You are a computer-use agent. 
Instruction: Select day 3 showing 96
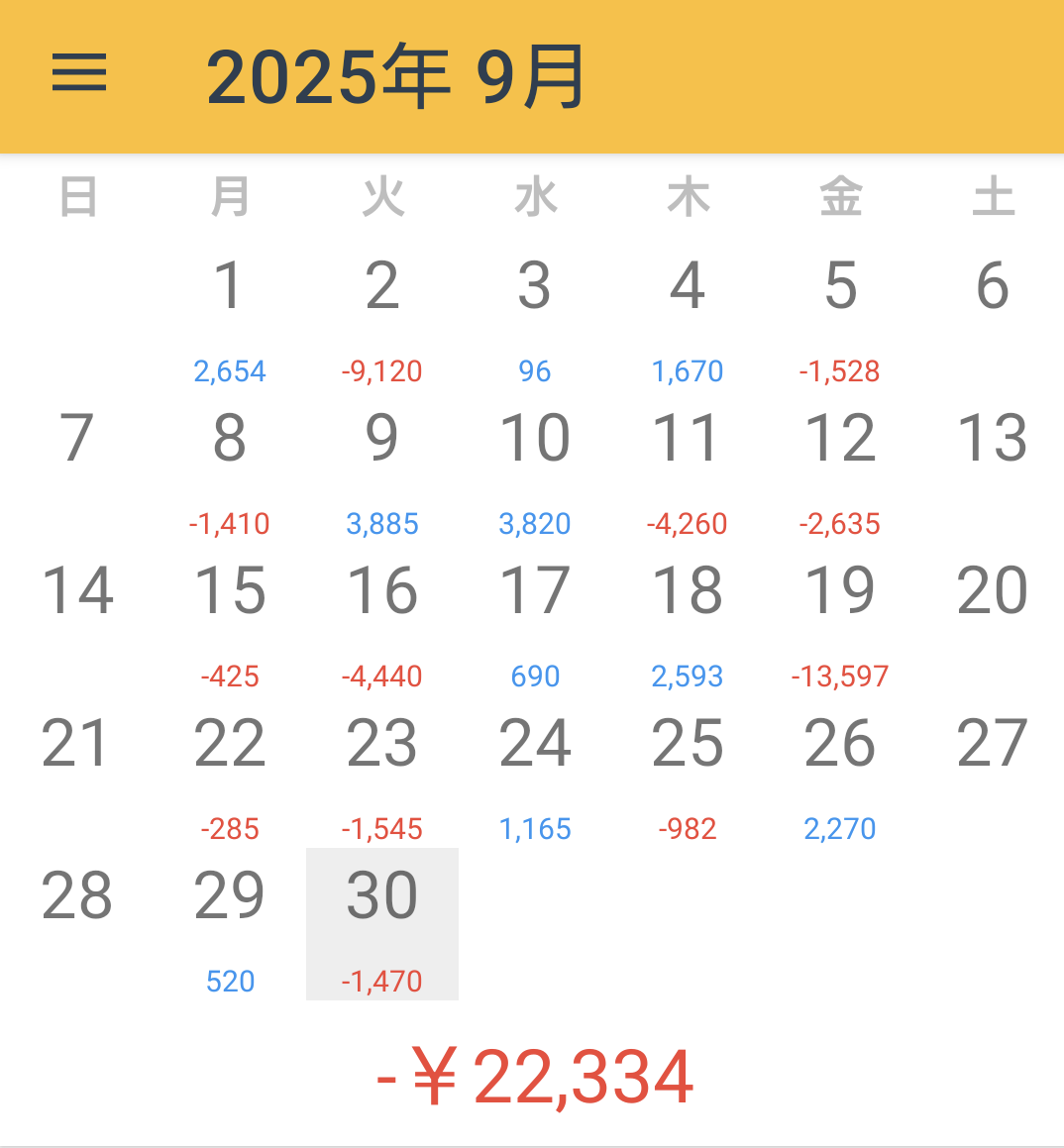pyautogui.click(x=535, y=315)
